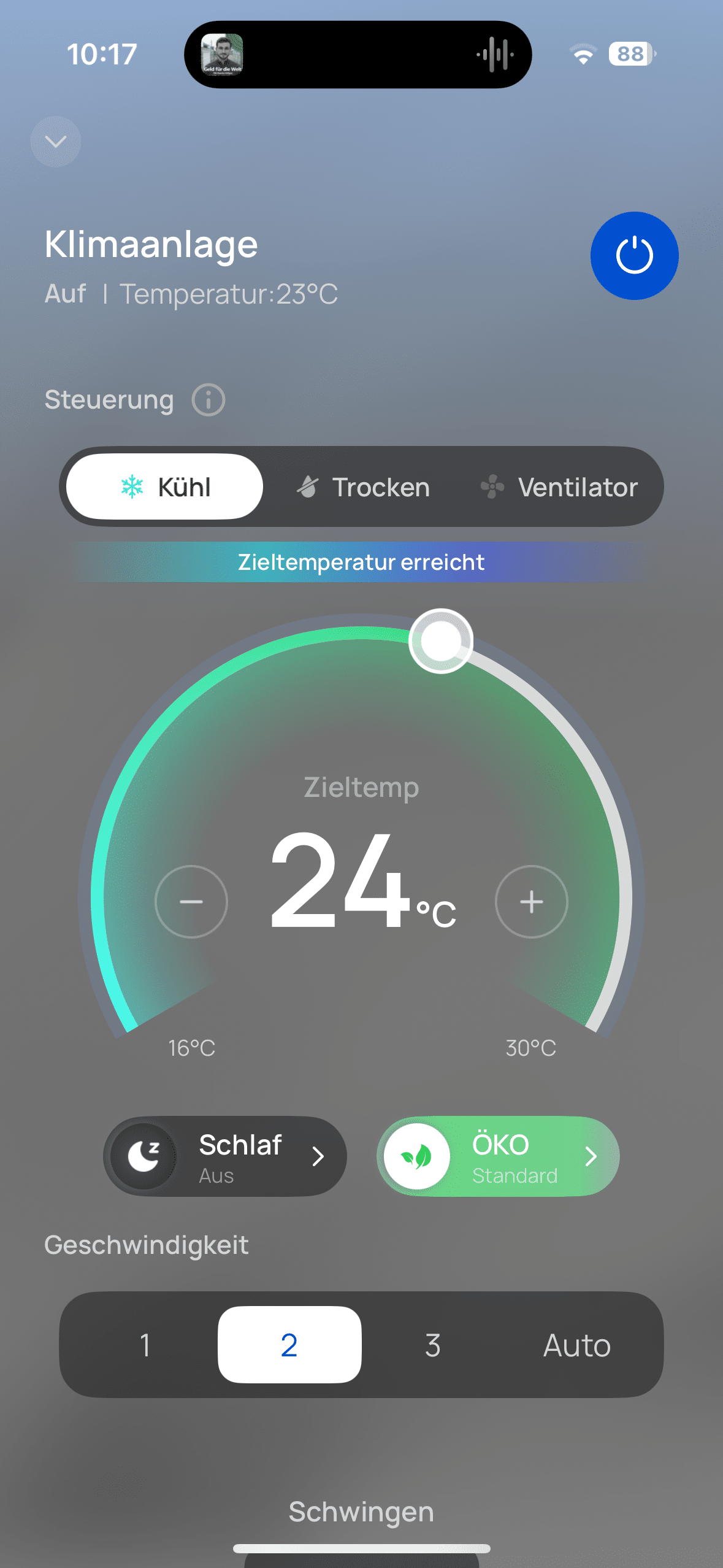Set fan speed to Auto
The image size is (723, 1568).
coord(576,1345)
